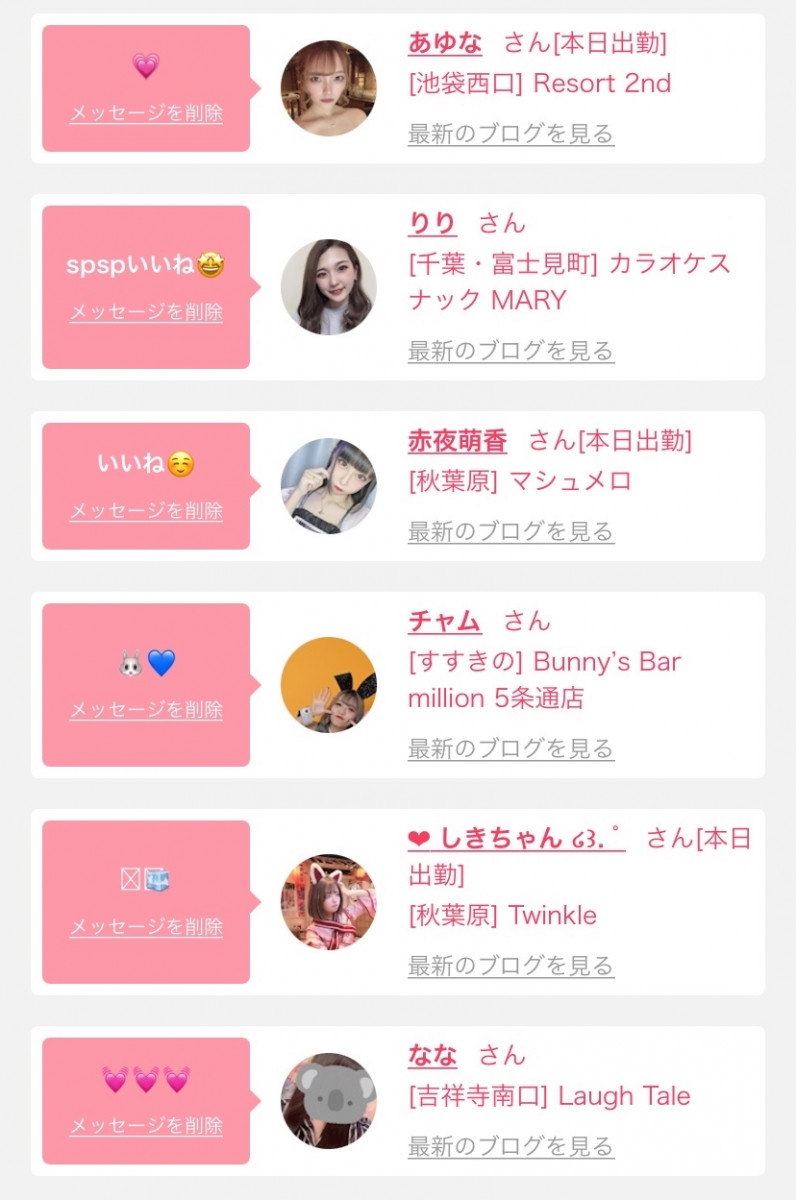Open なな's profile name link

click(432, 1055)
